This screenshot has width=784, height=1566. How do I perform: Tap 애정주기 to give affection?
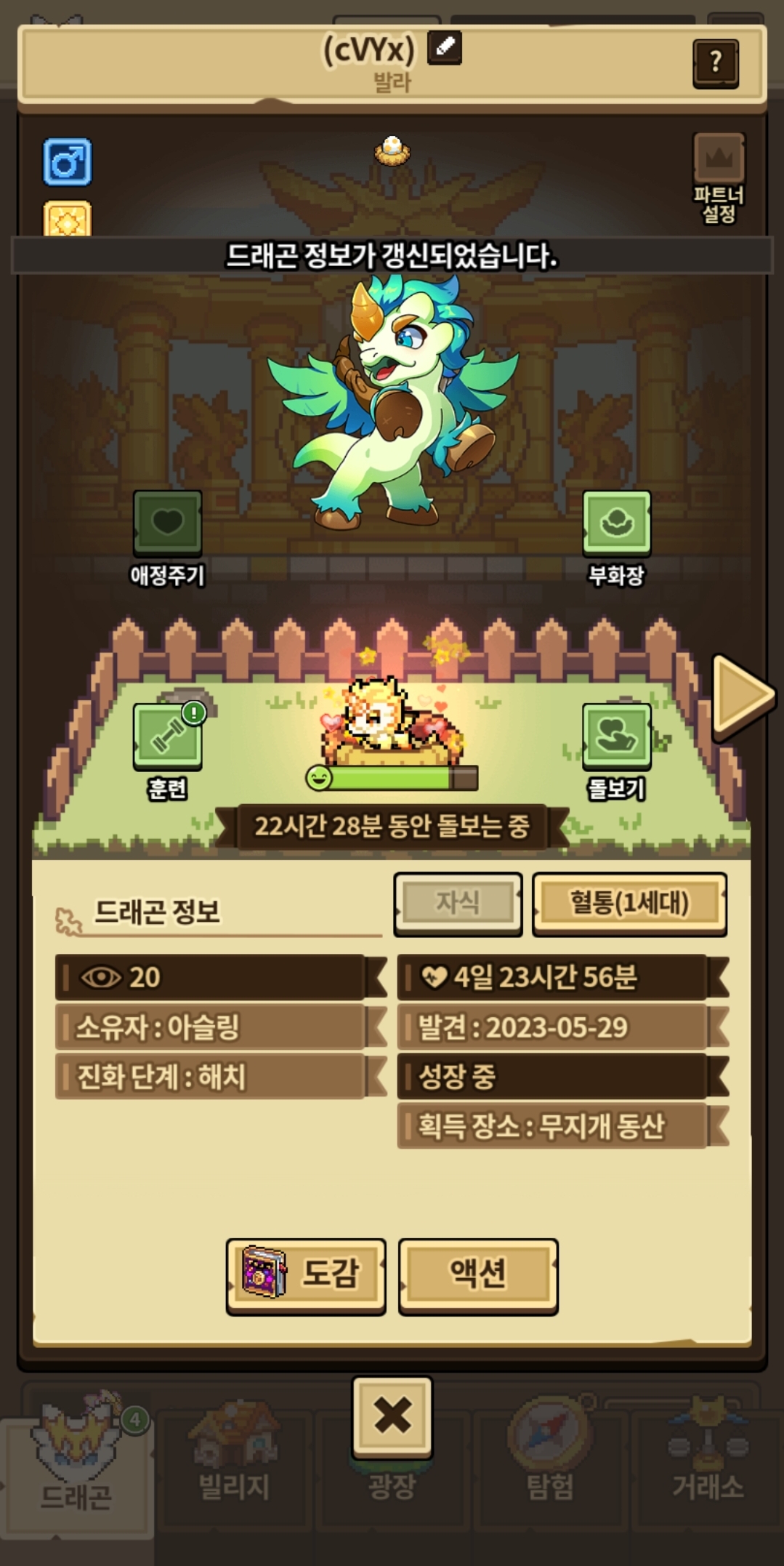pos(167,525)
